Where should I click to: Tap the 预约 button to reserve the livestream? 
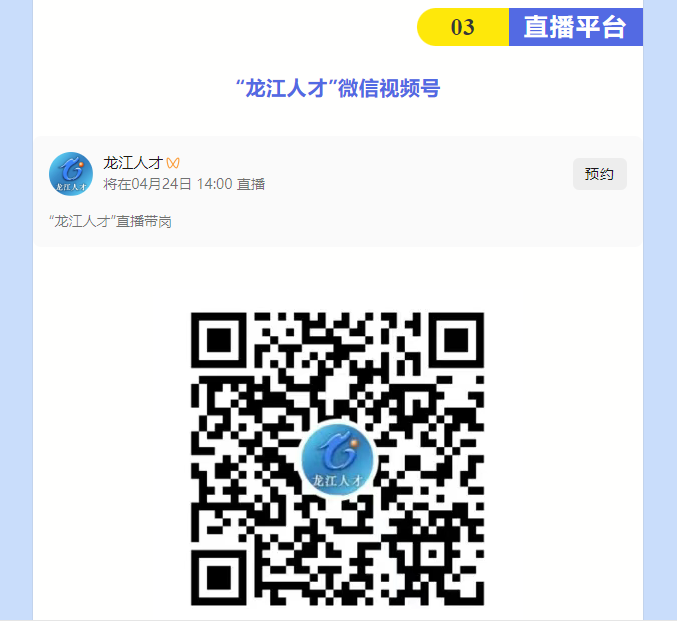click(x=599, y=174)
